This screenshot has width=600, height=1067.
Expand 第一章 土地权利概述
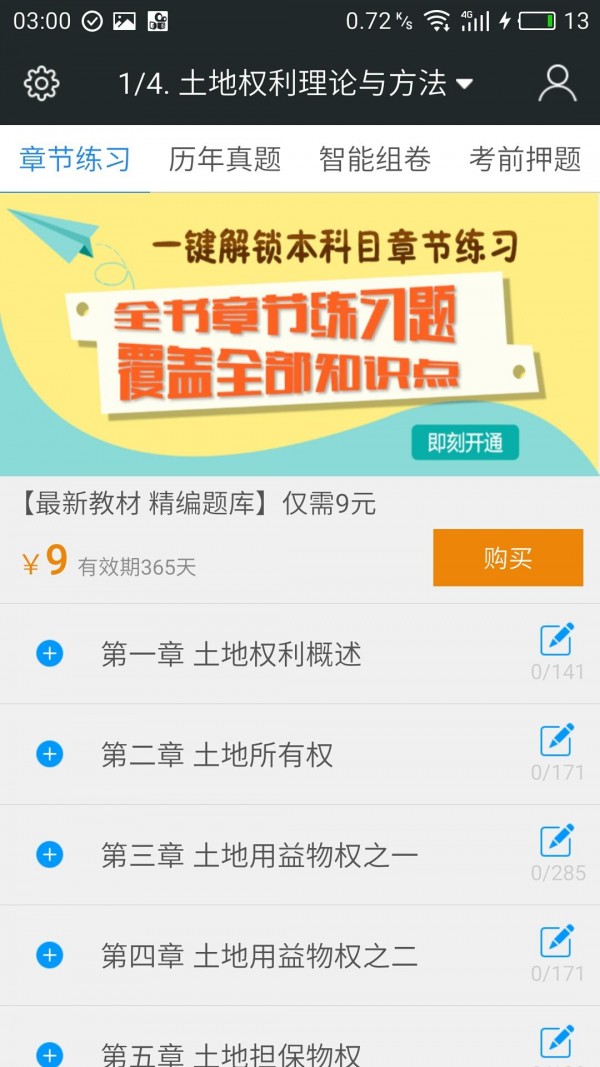pos(49,654)
